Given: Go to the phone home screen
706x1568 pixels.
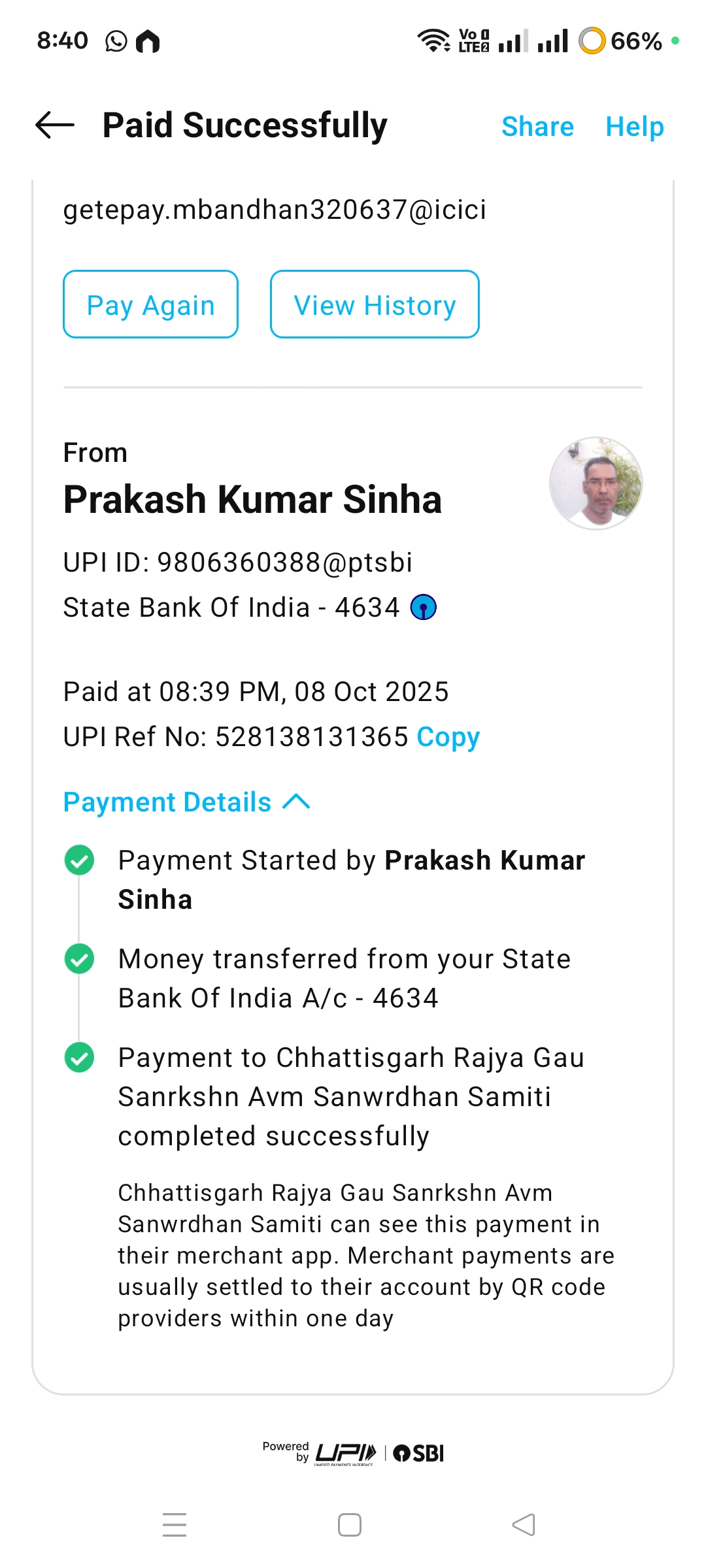Looking at the screenshot, I should click(x=350, y=1525).
